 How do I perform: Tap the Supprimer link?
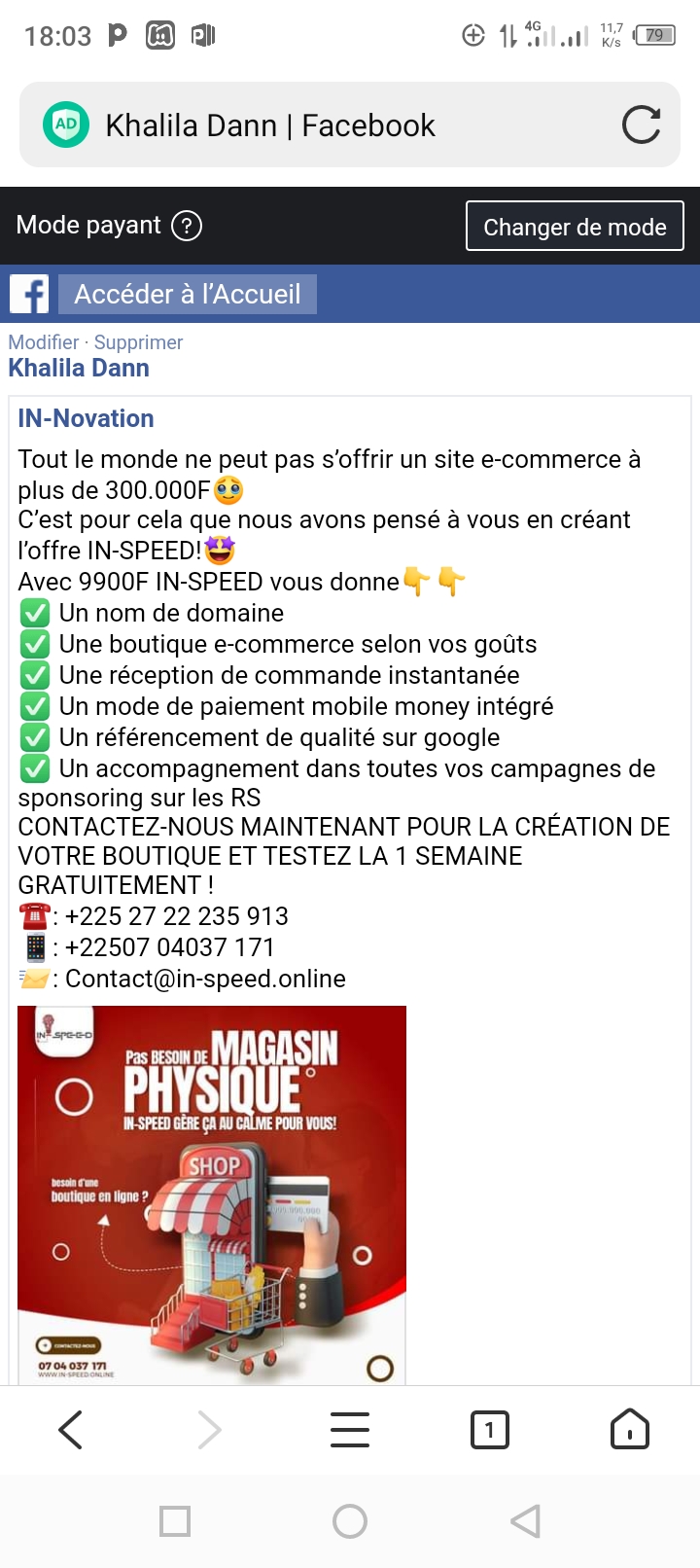coord(138,342)
